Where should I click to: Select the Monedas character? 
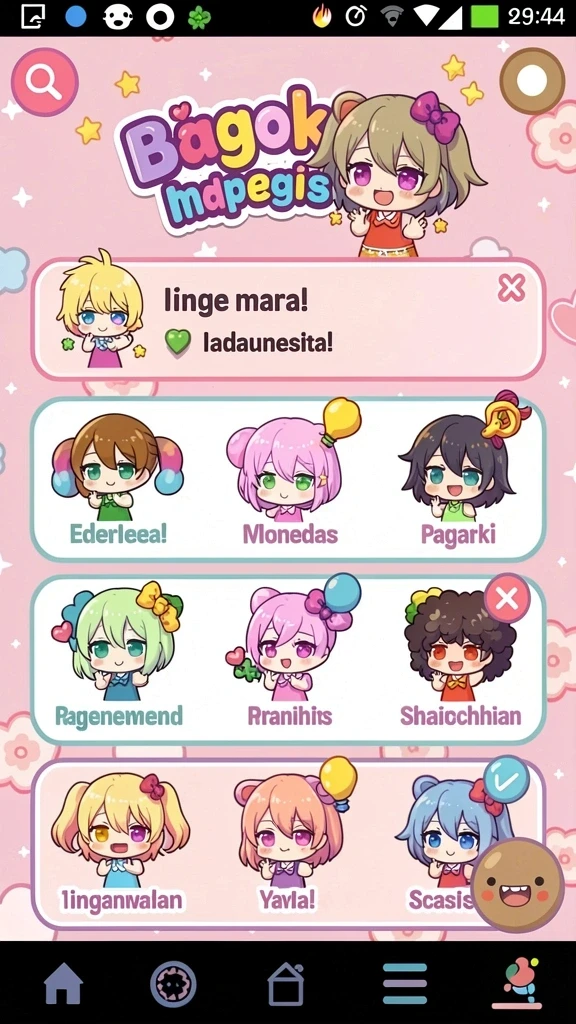point(291,480)
